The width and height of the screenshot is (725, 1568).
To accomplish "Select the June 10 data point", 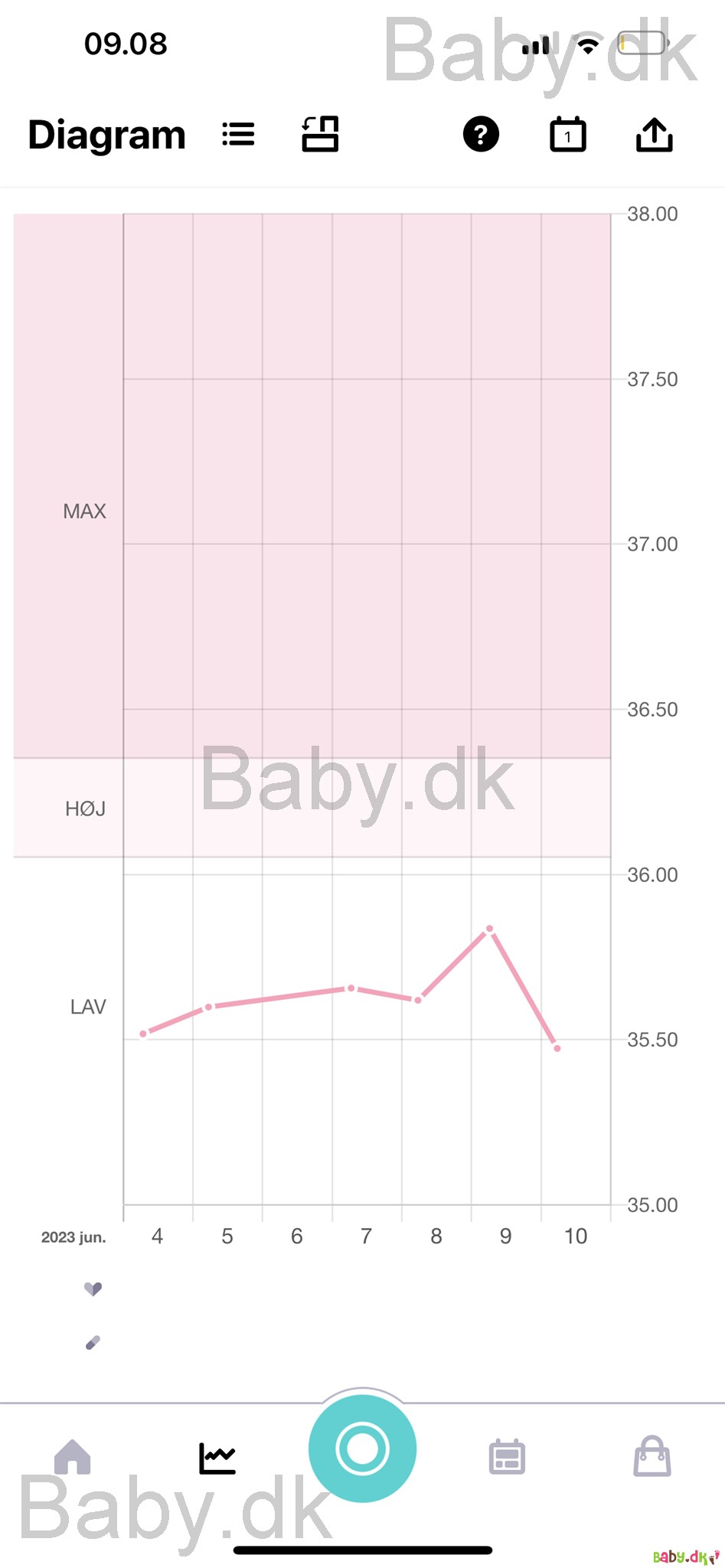I will click(x=557, y=1048).
